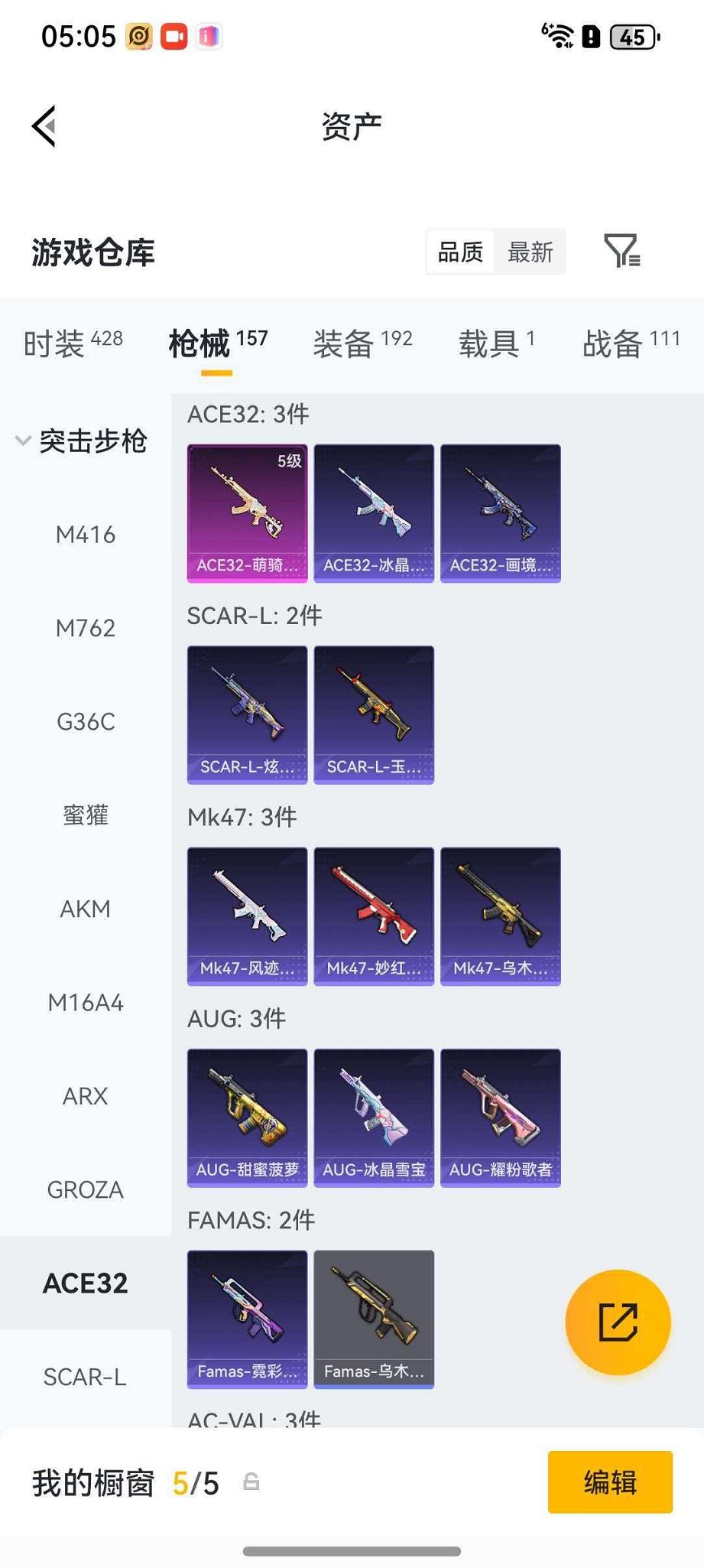Click the 我的橱窗 showcase label
The width and height of the screenshot is (704, 1568).
pyautogui.click(x=92, y=1482)
